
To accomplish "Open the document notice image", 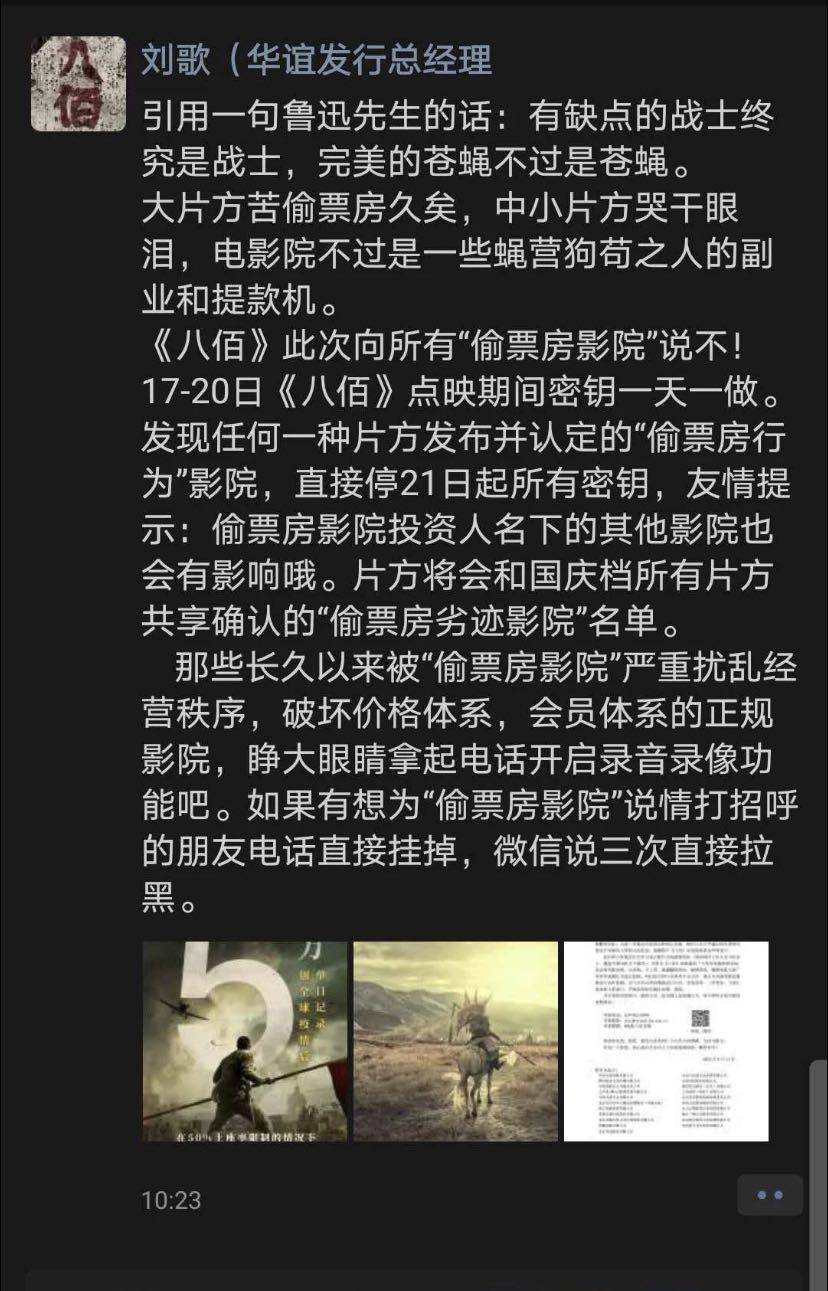I will [x=666, y=1041].
